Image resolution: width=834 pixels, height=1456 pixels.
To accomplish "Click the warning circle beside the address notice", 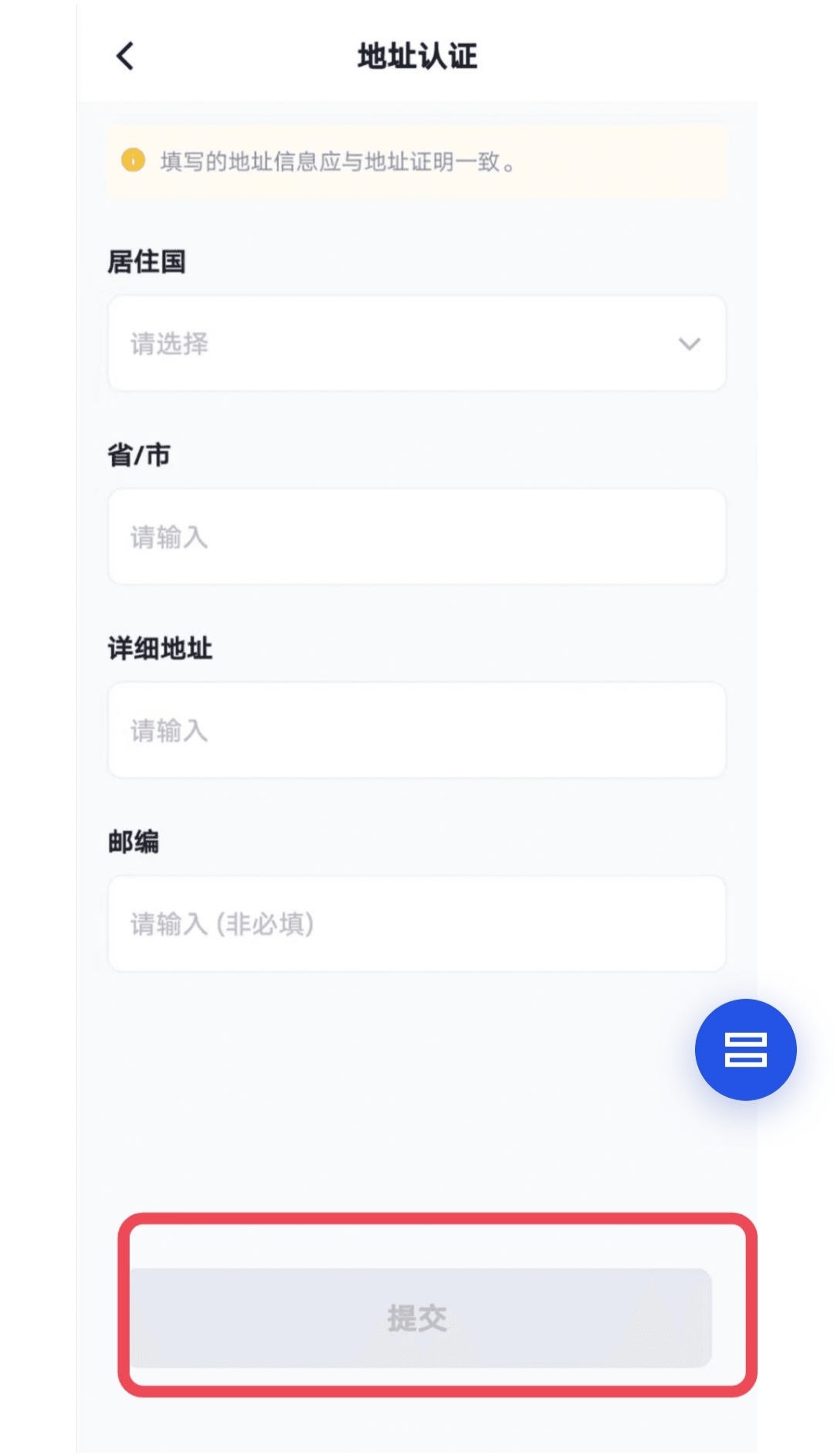I will [x=133, y=160].
